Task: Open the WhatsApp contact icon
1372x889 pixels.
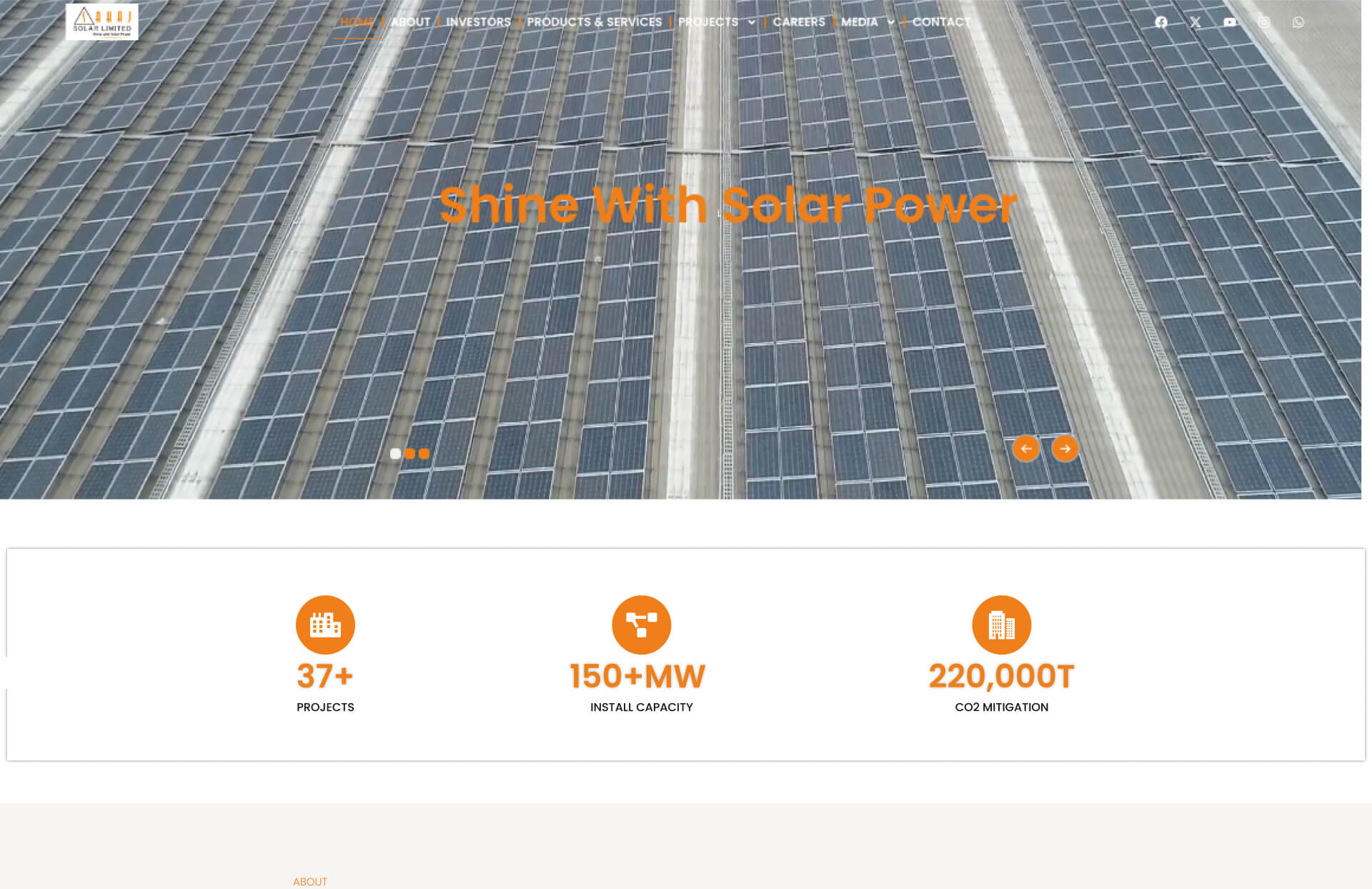Action: [1298, 22]
